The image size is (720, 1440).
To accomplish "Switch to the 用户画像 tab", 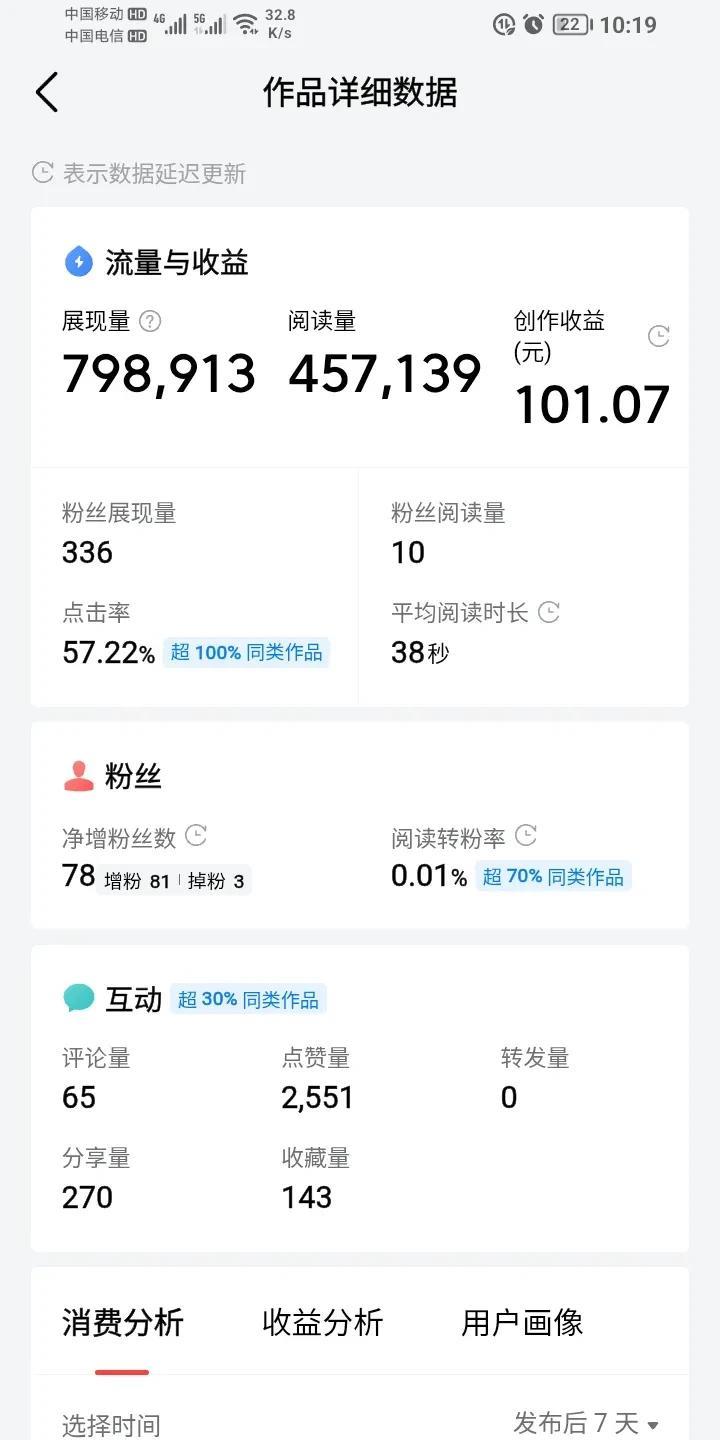I will [522, 1322].
